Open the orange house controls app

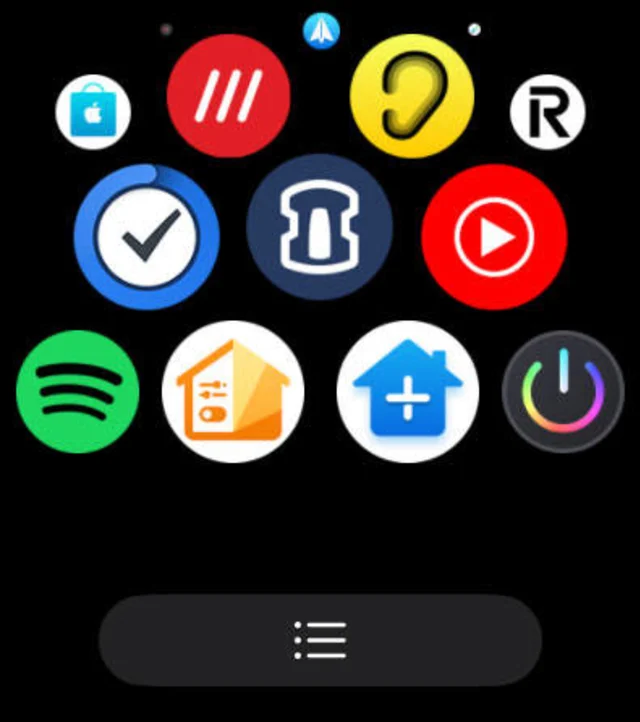pyautogui.click(x=233, y=392)
